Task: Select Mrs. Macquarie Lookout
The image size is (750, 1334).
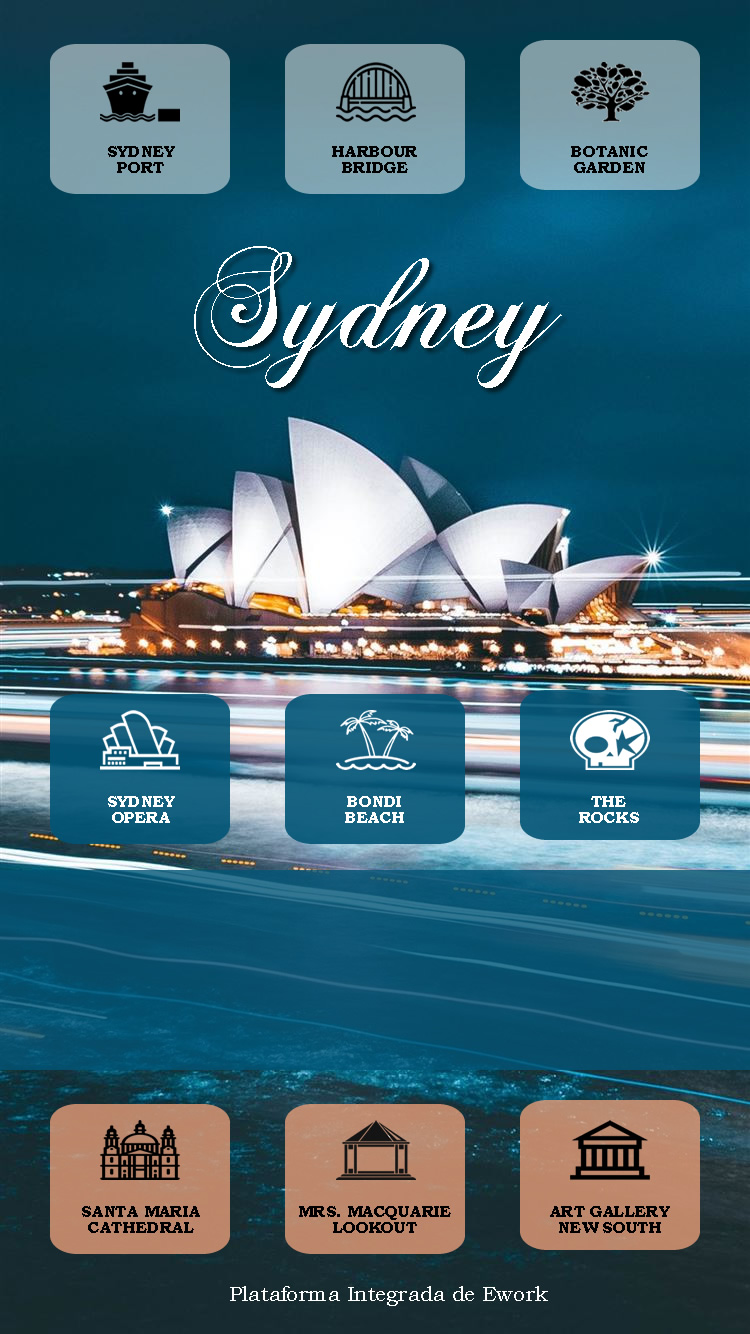Action: 375,1178
